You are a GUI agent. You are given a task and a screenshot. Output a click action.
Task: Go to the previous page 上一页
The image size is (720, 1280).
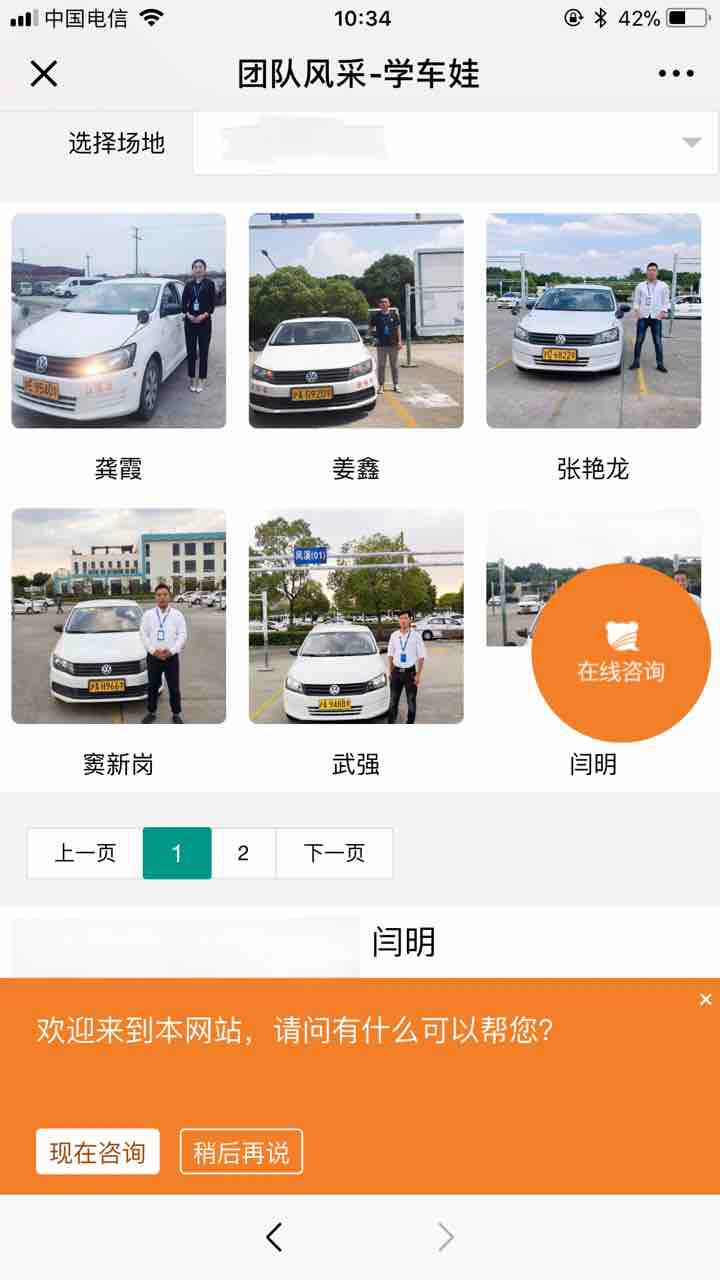pyautogui.click(x=85, y=853)
